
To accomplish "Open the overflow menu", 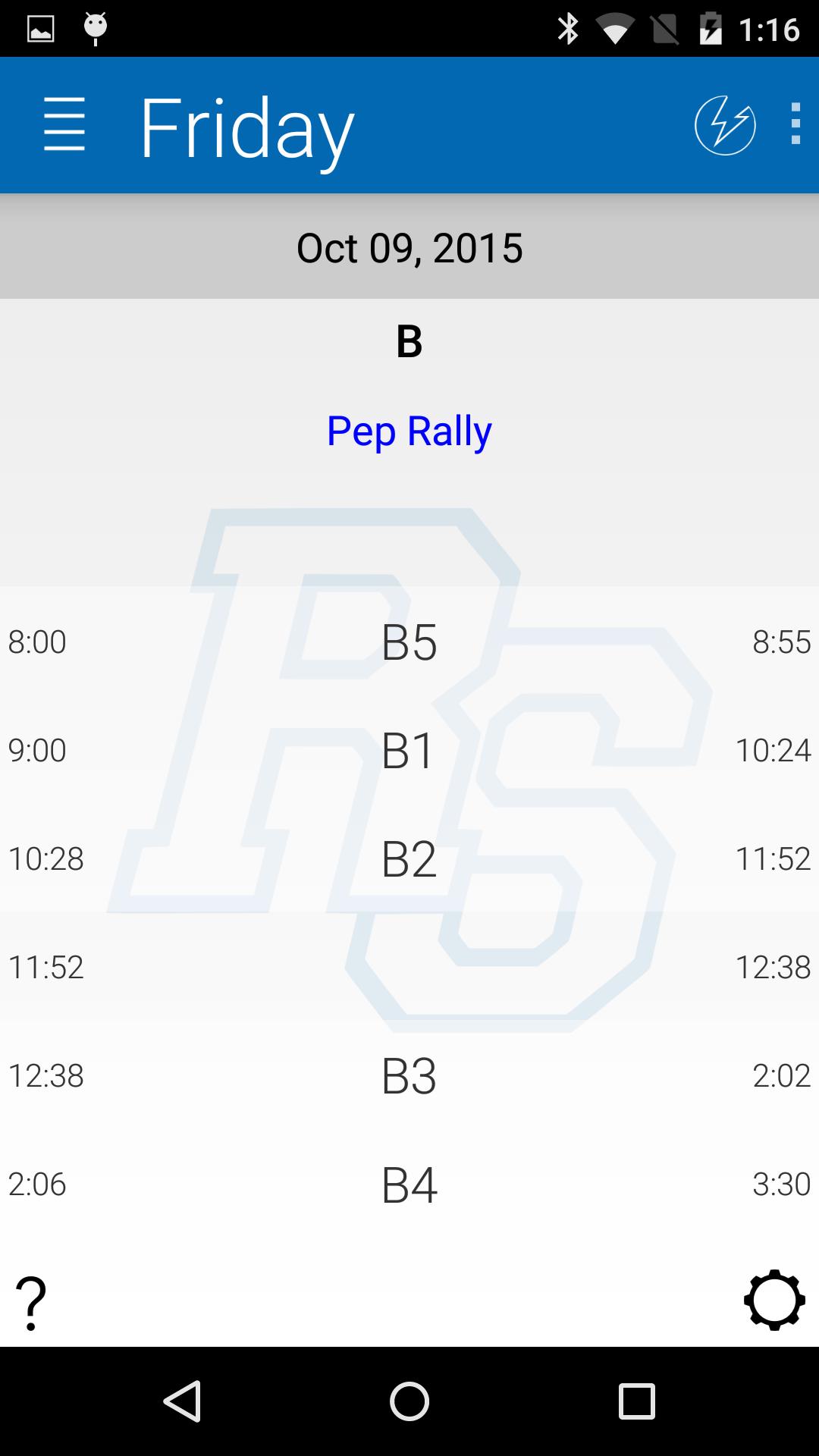I will [x=795, y=124].
